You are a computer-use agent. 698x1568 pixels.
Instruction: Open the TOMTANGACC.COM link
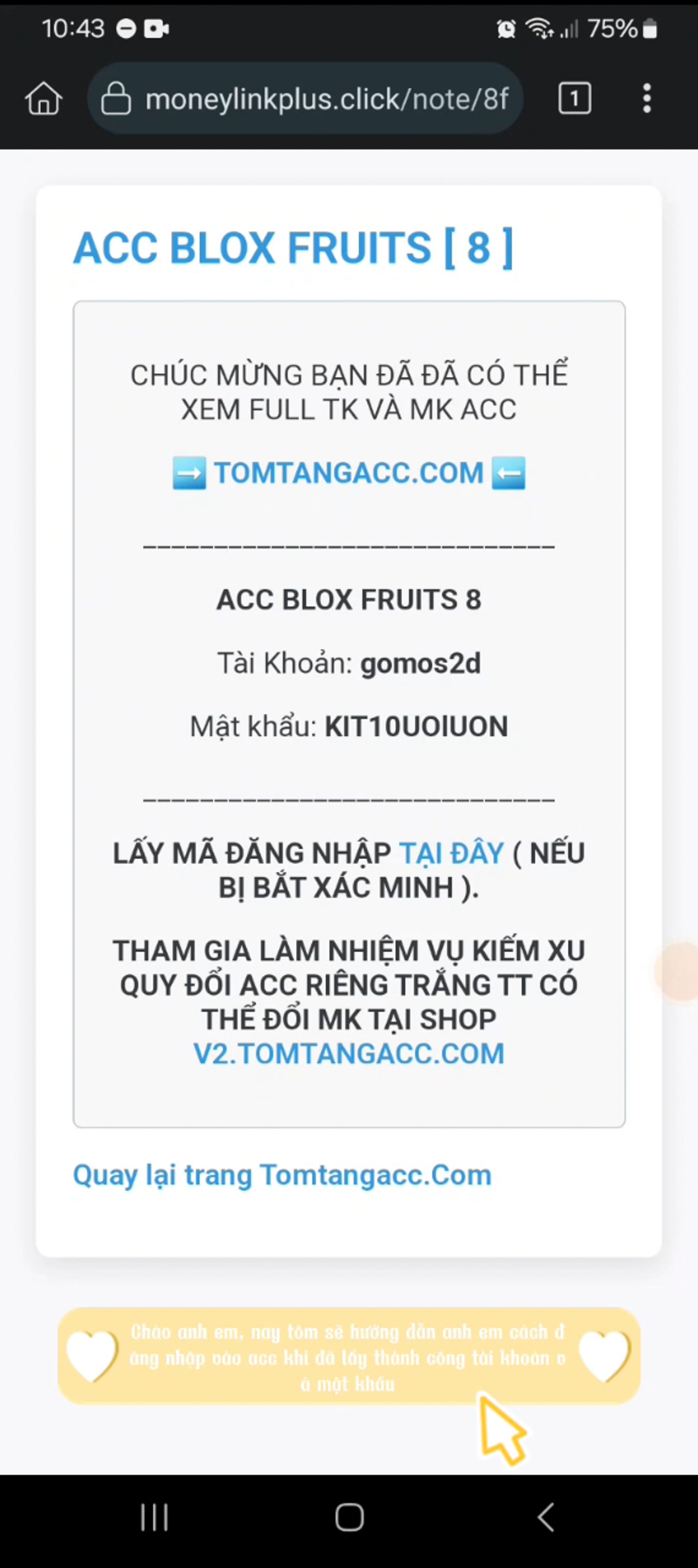[349, 473]
